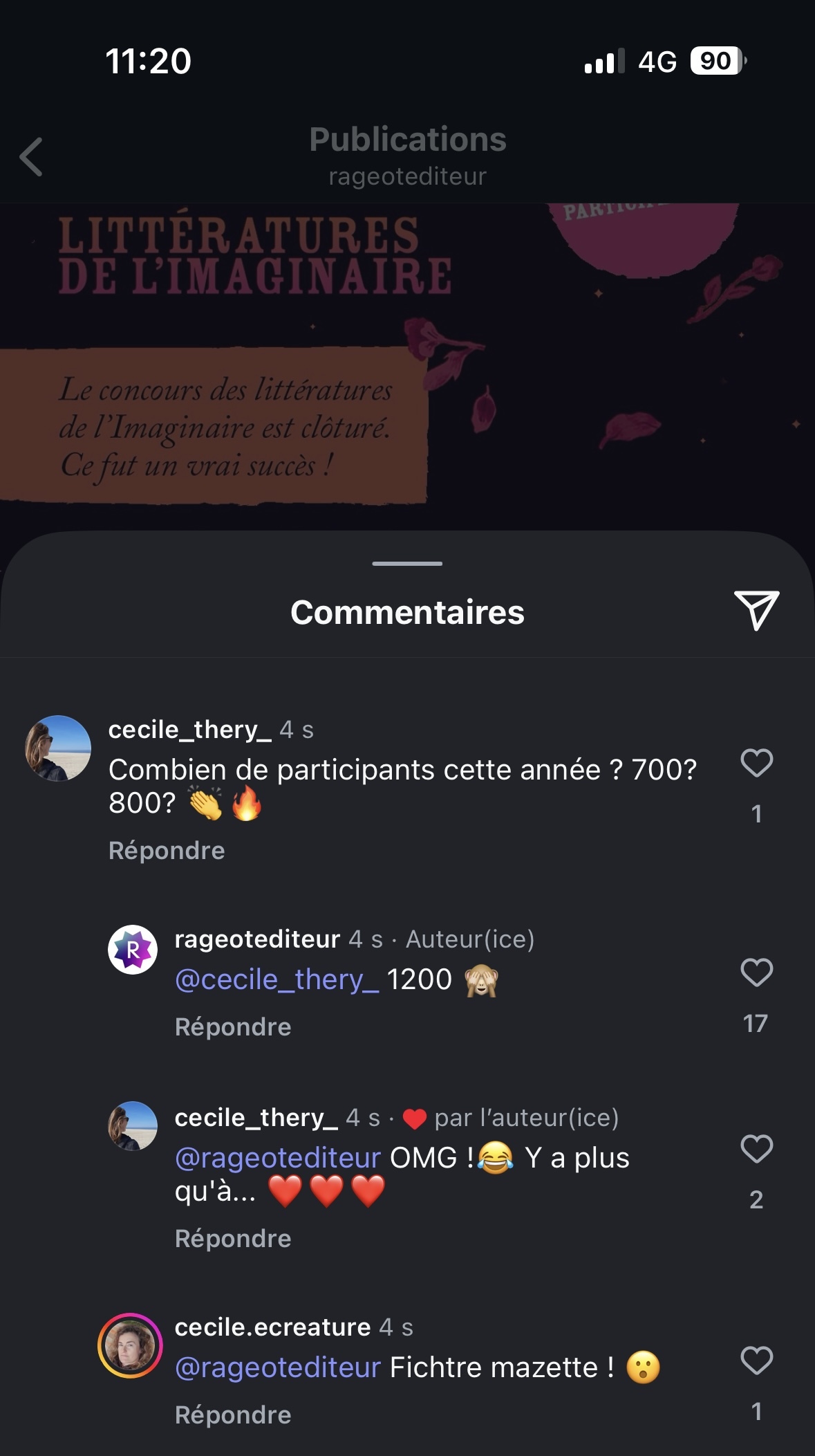Tap the comments sheet drag handle
Image resolution: width=815 pixels, height=1456 pixels.
pyautogui.click(x=407, y=564)
